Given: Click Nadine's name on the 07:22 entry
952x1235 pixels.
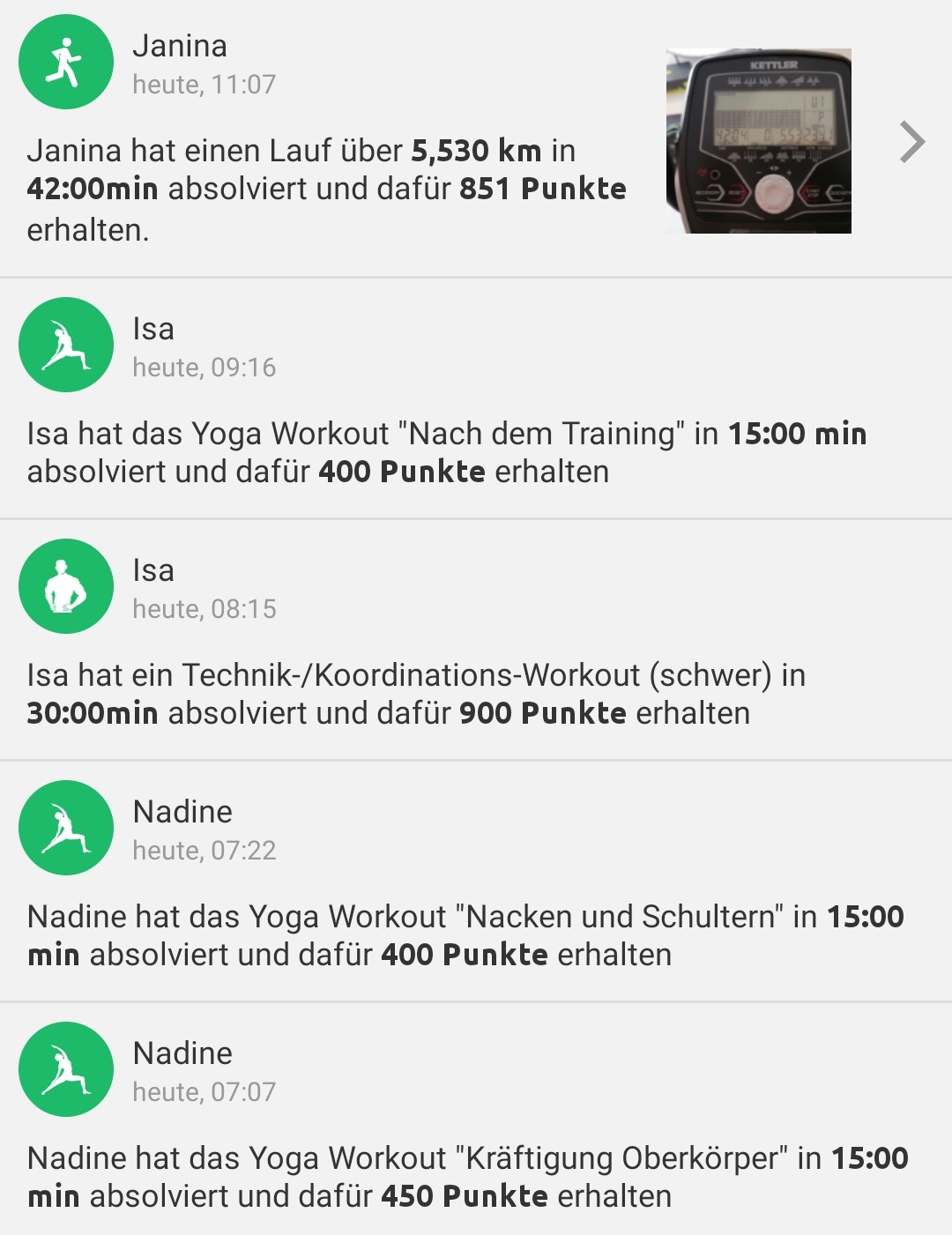Looking at the screenshot, I should click(182, 812).
